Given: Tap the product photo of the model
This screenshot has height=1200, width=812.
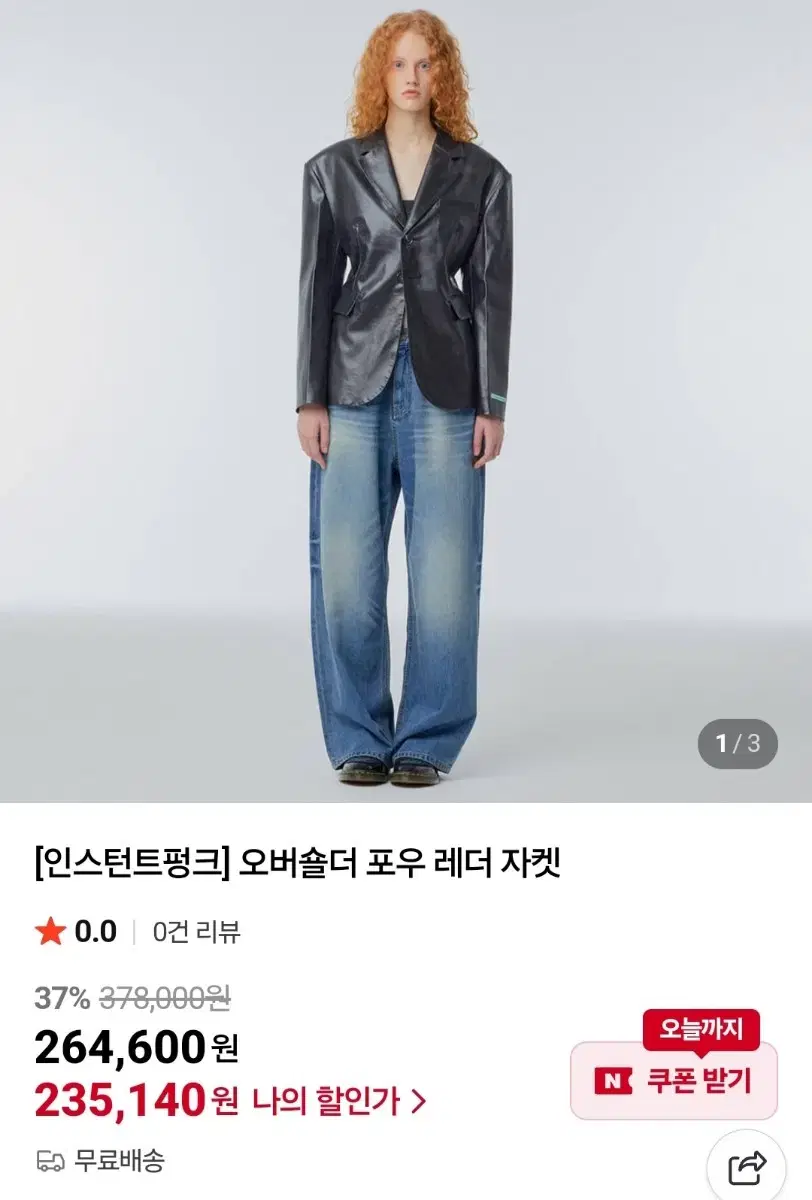Looking at the screenshot, I should pyautogui.click(x=406, y=400).
